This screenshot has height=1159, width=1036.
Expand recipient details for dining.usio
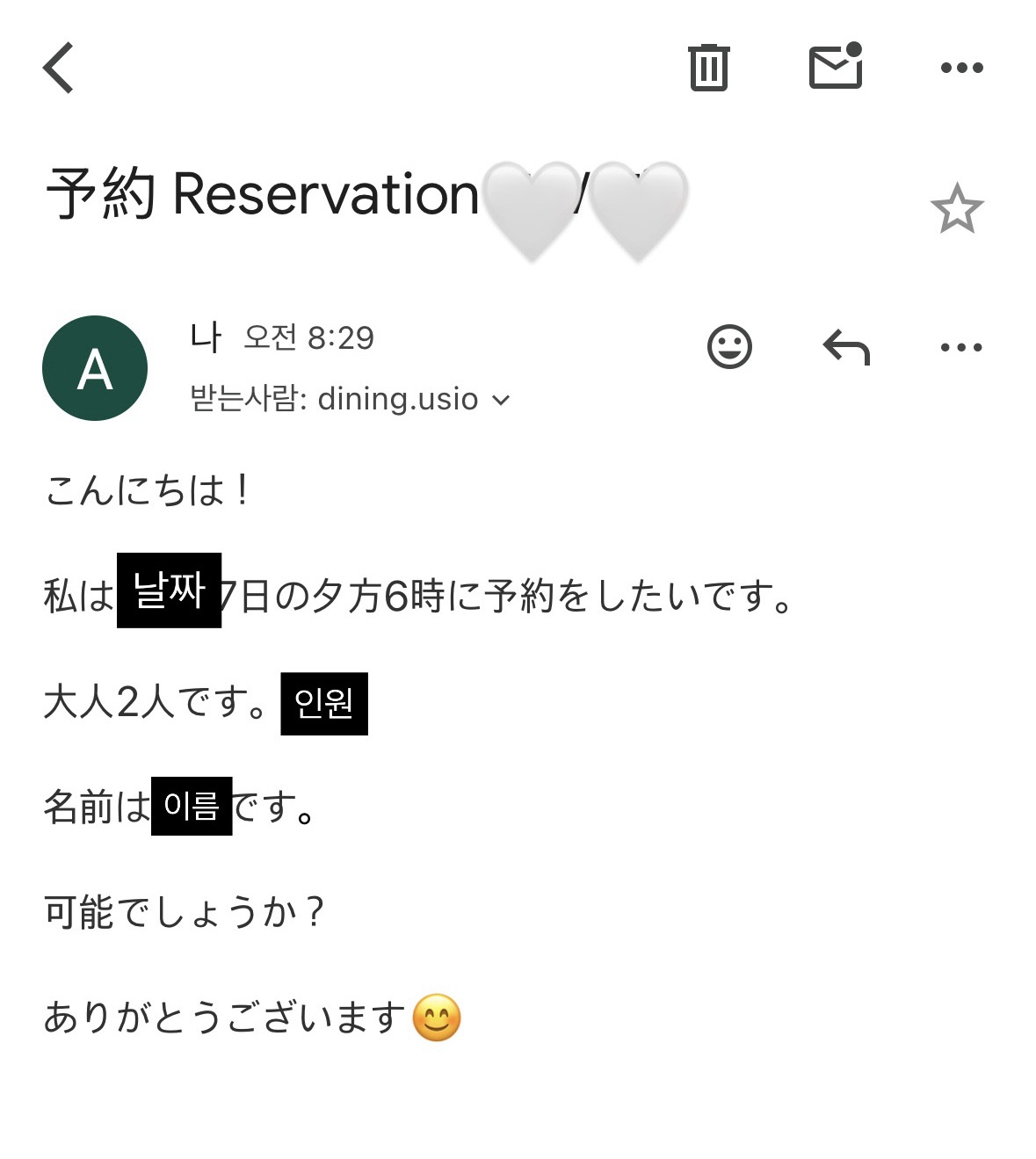point(503,401)
